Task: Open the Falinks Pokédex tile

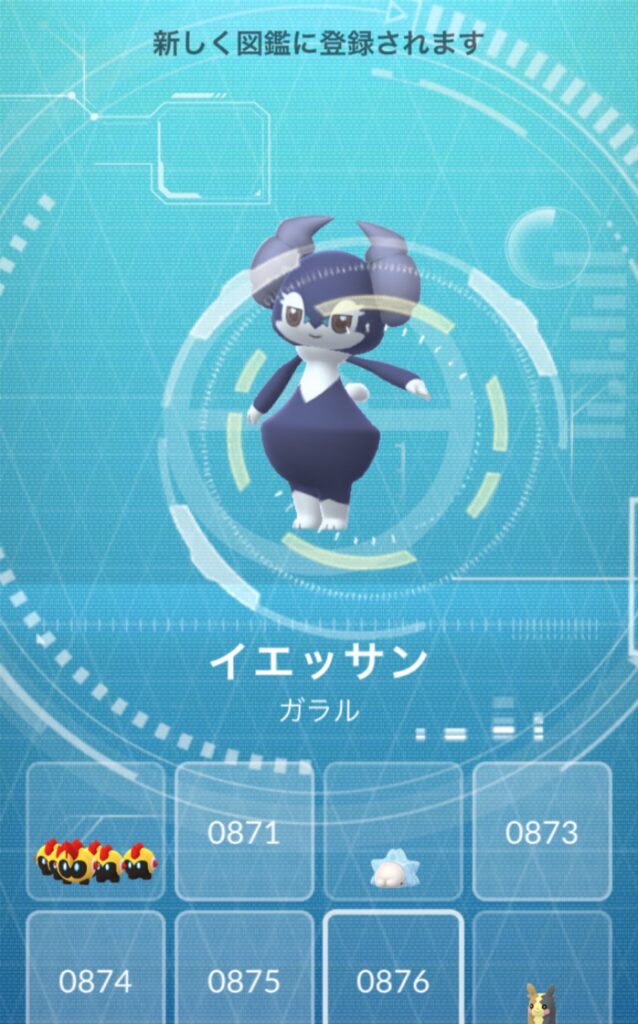Action: tap(96, 832)
